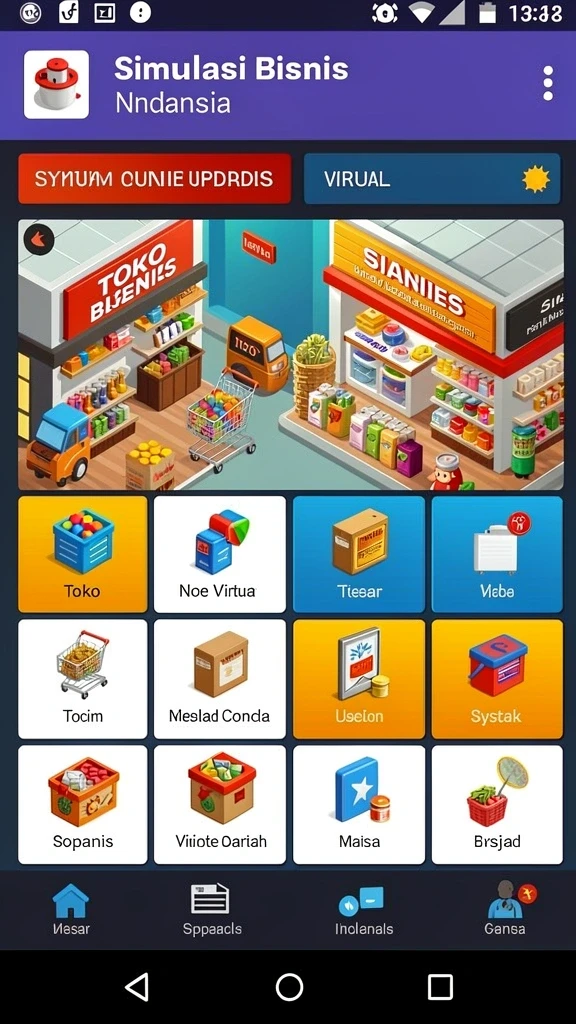Switch to the Inclanals tab
576x1024 pixels.
point(364,909)
